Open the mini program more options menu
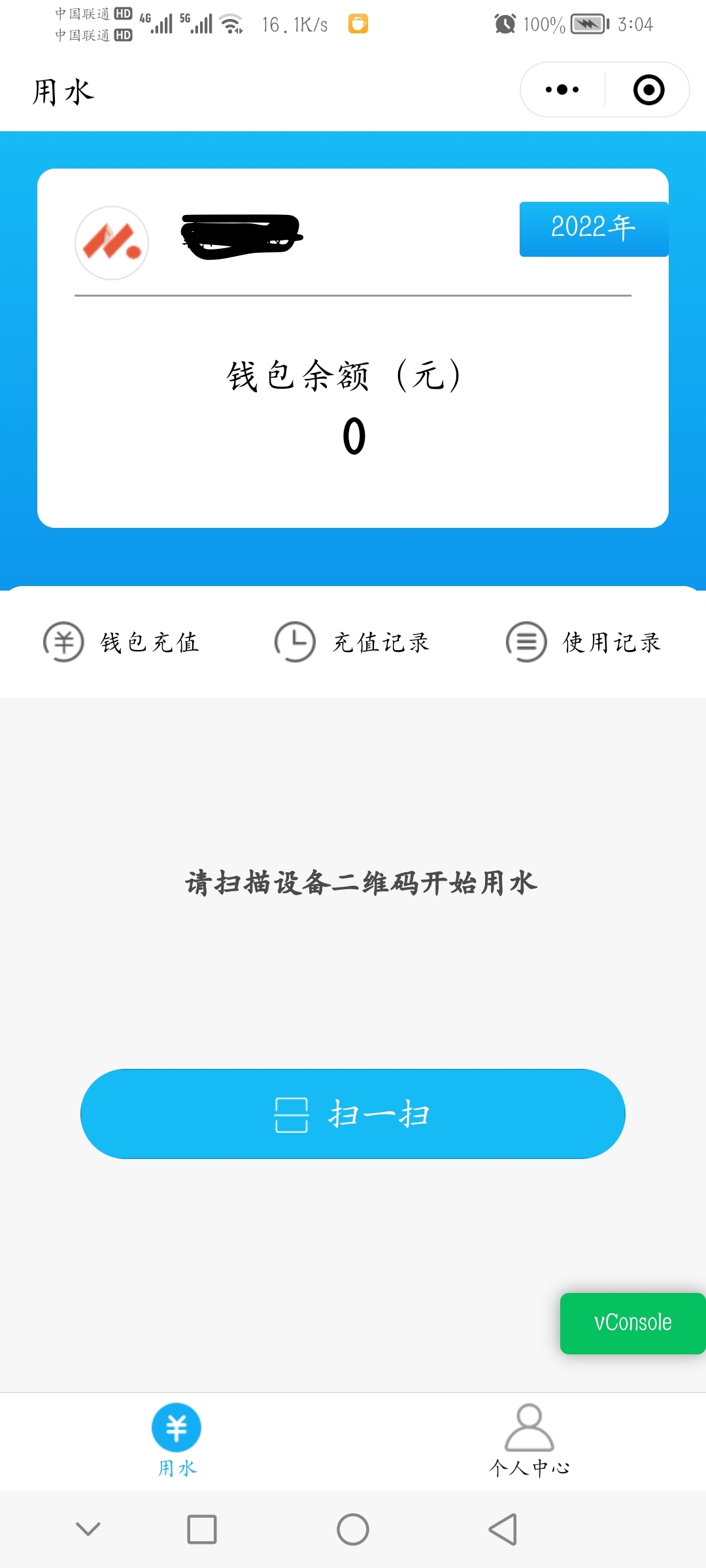Screen dimensions: 706x1568 pyautogui.click(x=562, y=90)
